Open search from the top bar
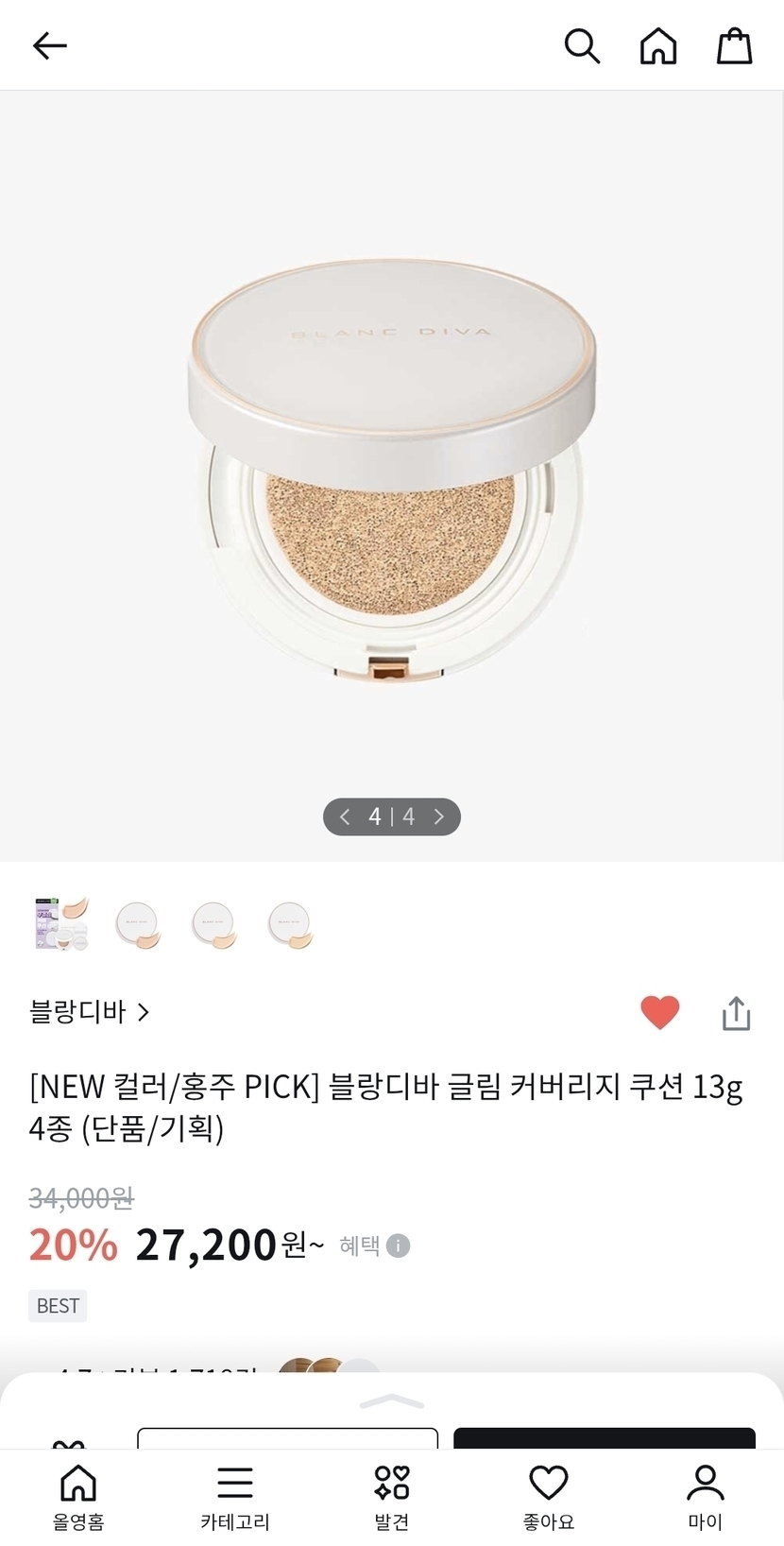This screenshot has height=1546, width=784. 582,45
